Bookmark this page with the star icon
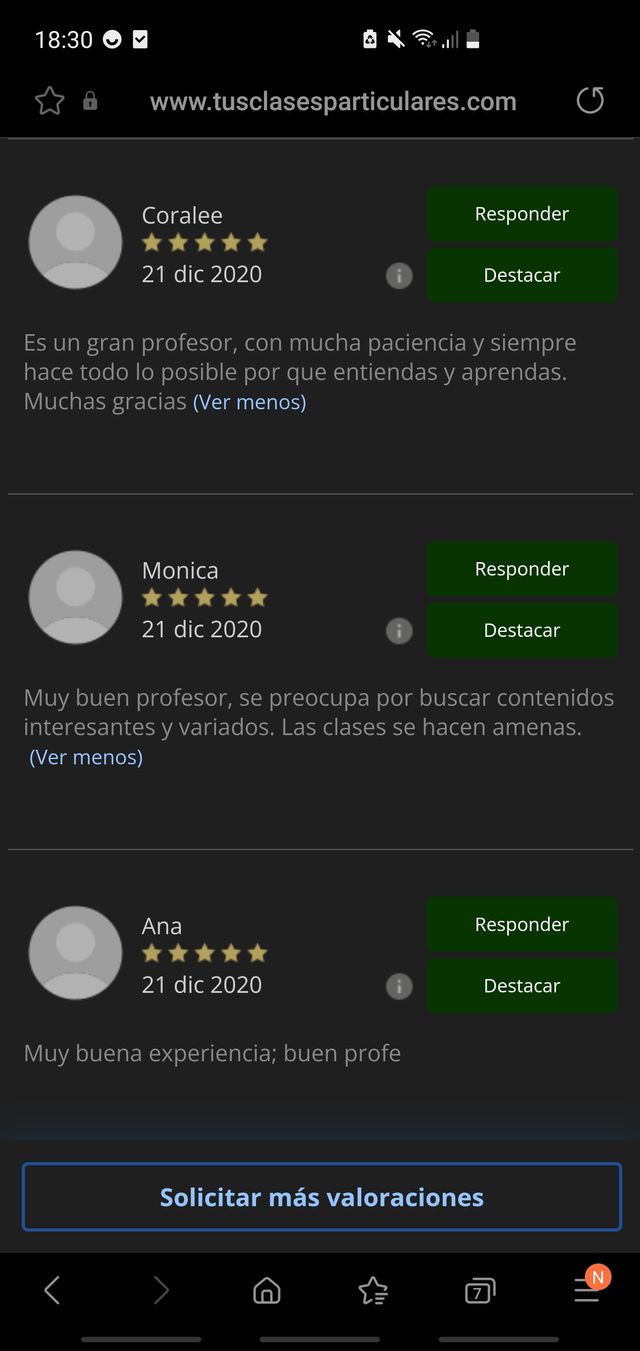640x1351 pixels. pyautogui.click(x=49, y=101)
